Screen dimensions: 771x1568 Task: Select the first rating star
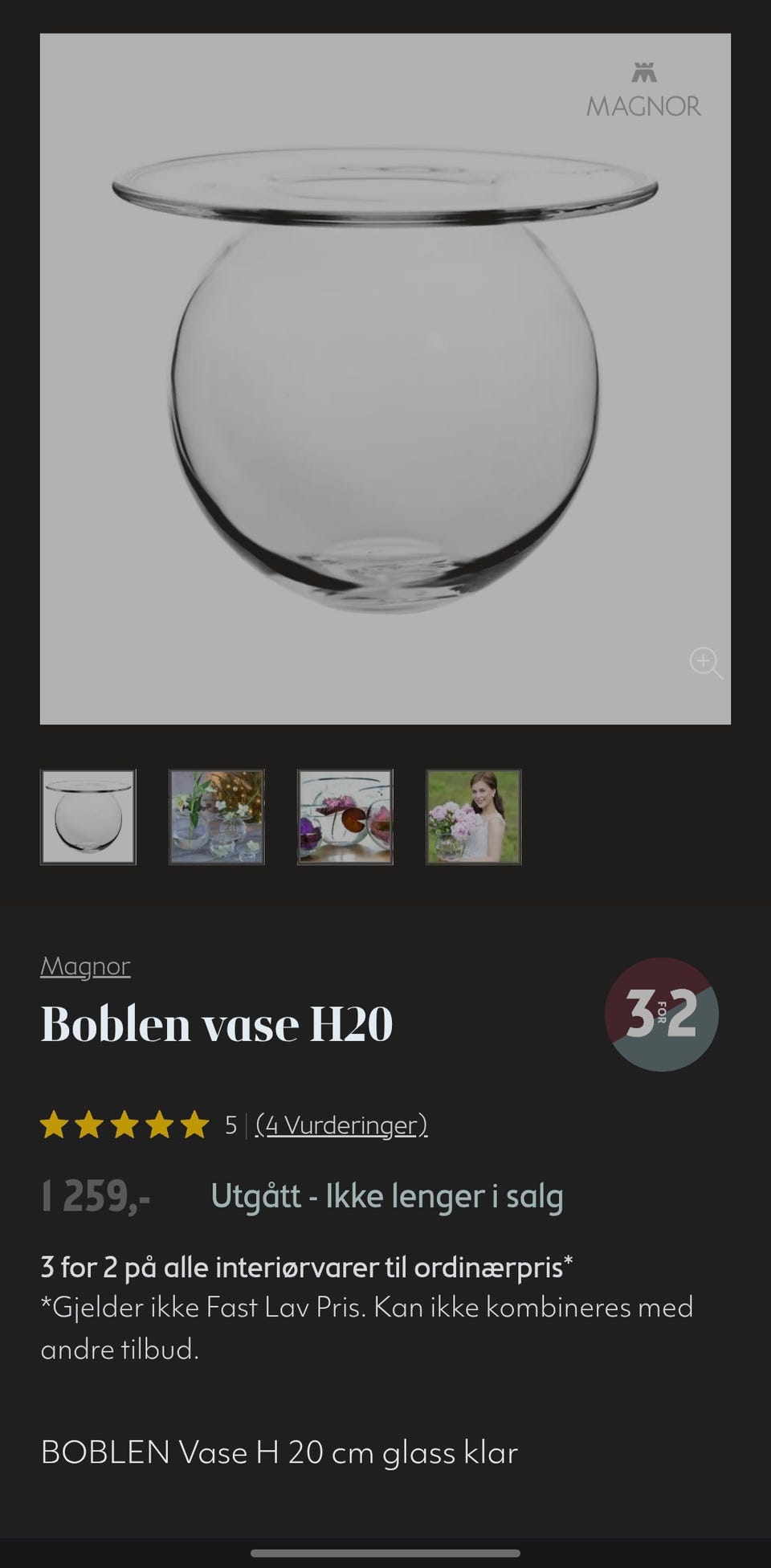click(56, 1125)
